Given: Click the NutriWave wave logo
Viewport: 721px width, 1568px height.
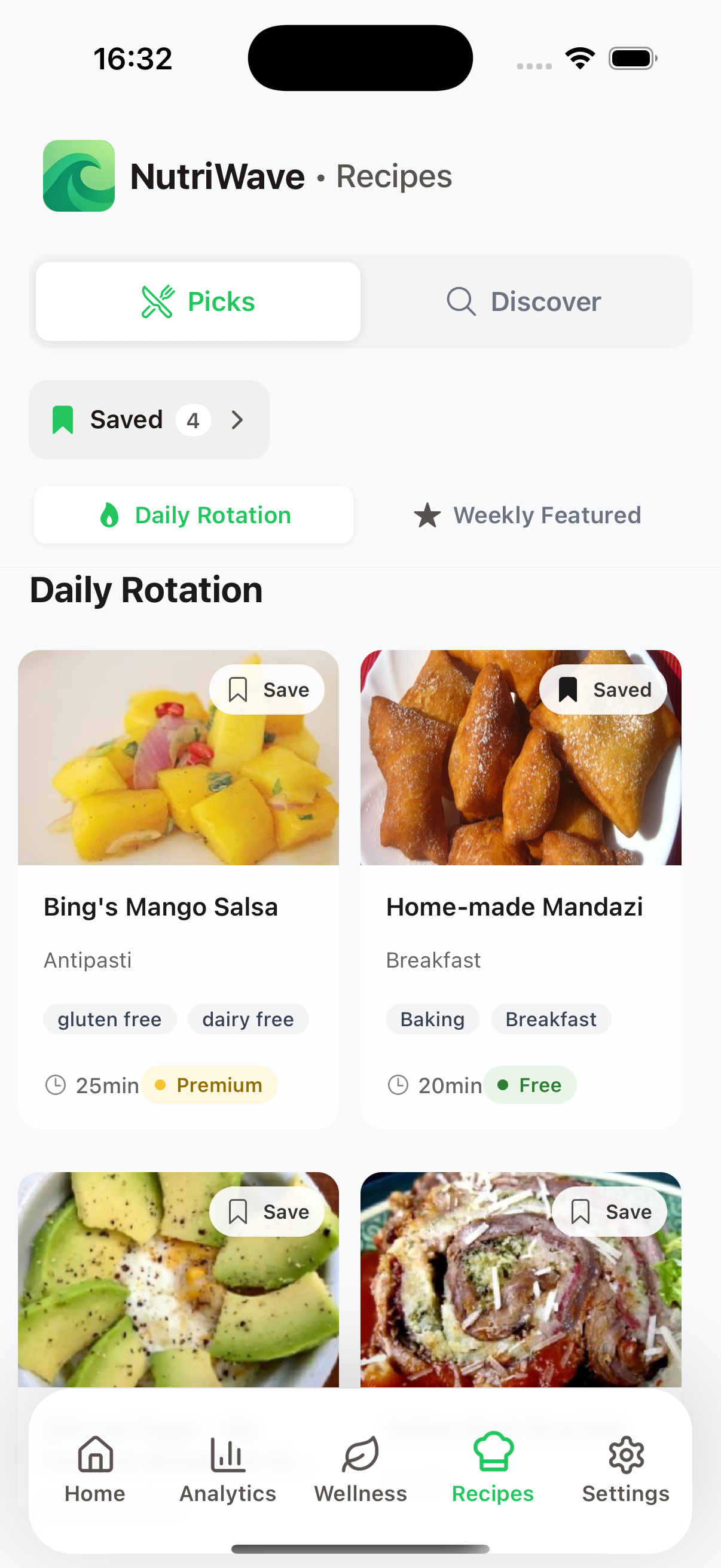Looking at the screenshot, I should coord(78,176).
